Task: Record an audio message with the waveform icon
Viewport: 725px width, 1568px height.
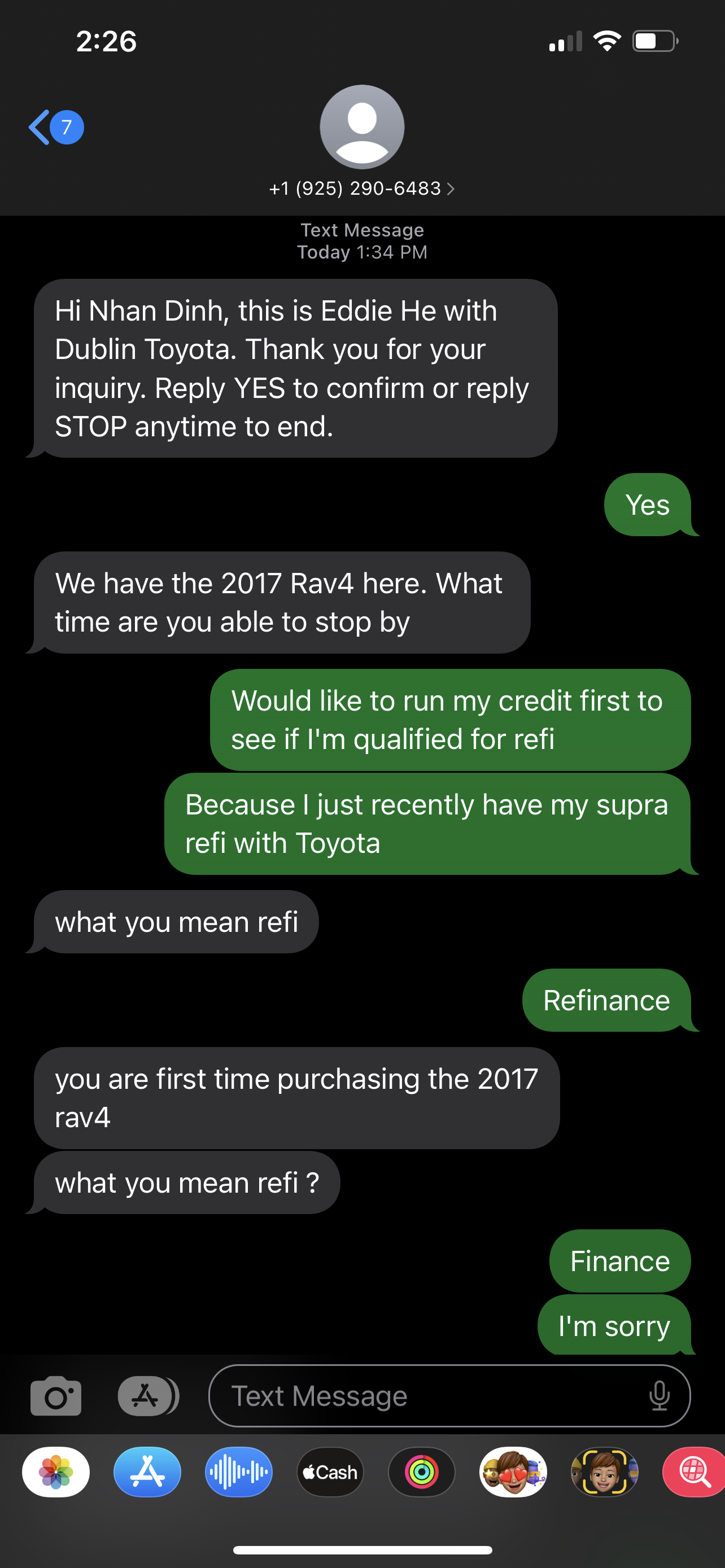Action: 239,1473
